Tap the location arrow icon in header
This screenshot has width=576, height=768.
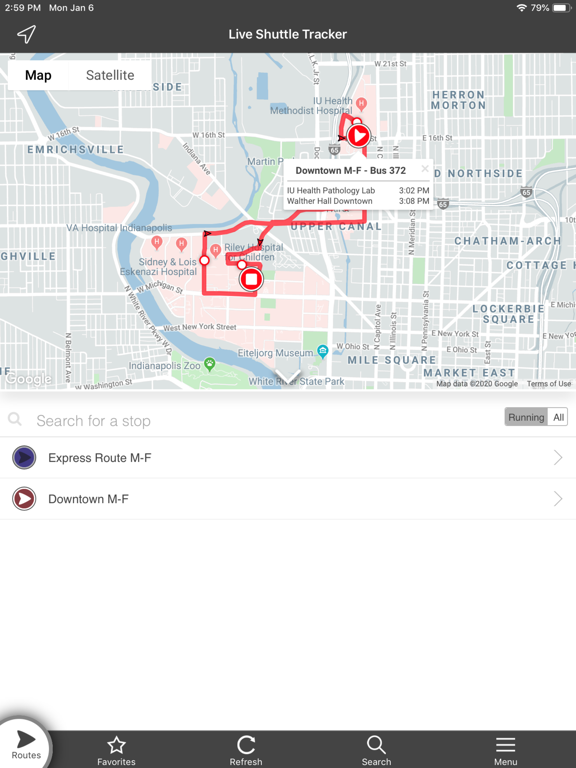click(x=26, y=34)
